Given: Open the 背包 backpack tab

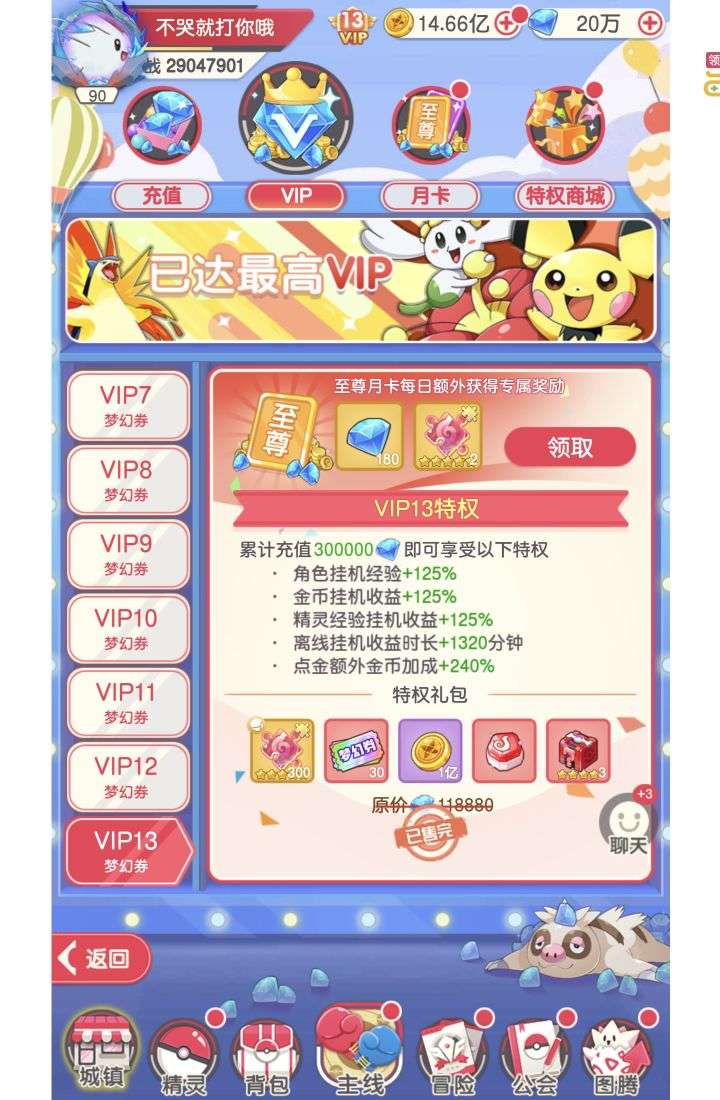Looking at the screenshot, I should tap(266, 1055).
